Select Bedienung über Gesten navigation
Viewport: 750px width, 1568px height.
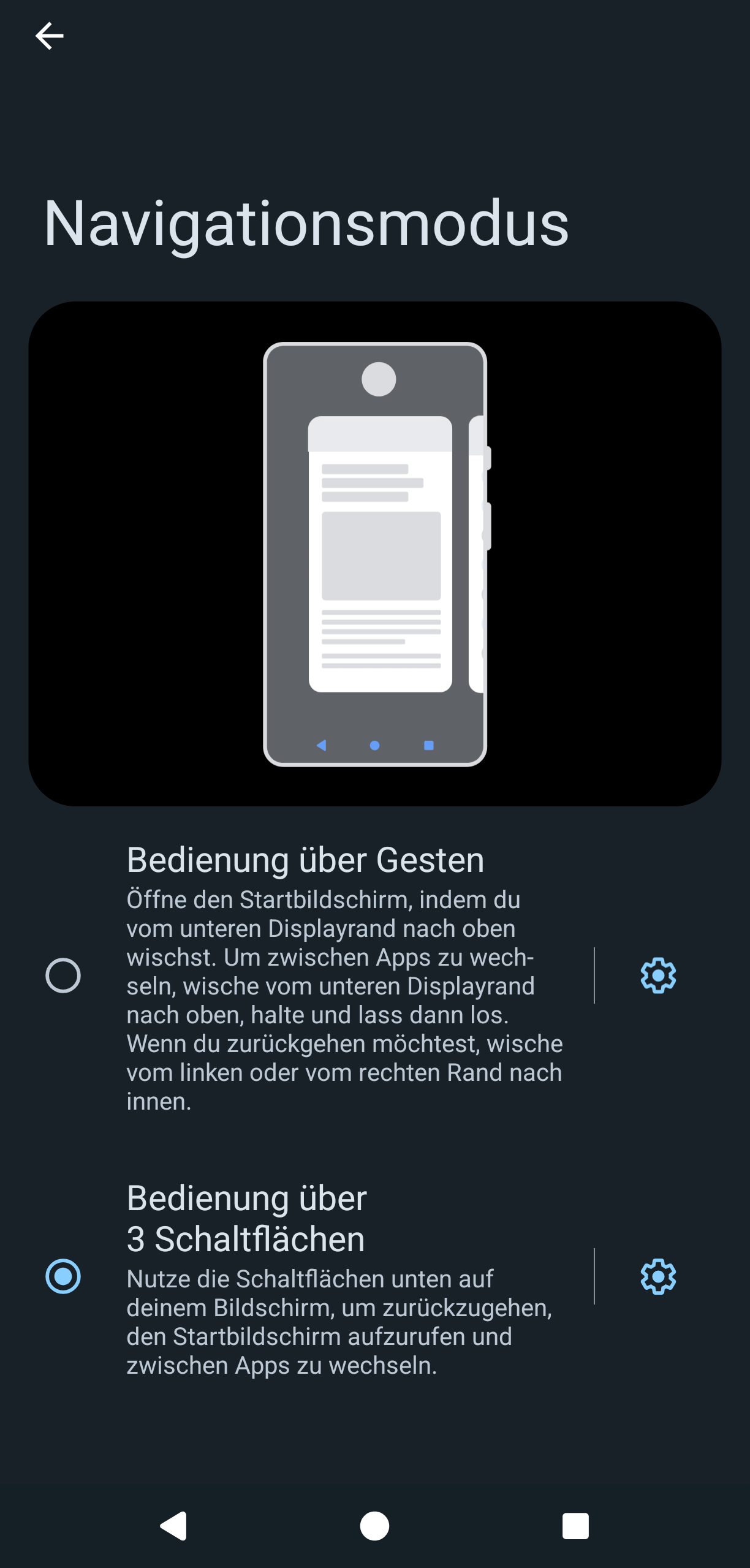pyautogui.click(x=63, y=975)
